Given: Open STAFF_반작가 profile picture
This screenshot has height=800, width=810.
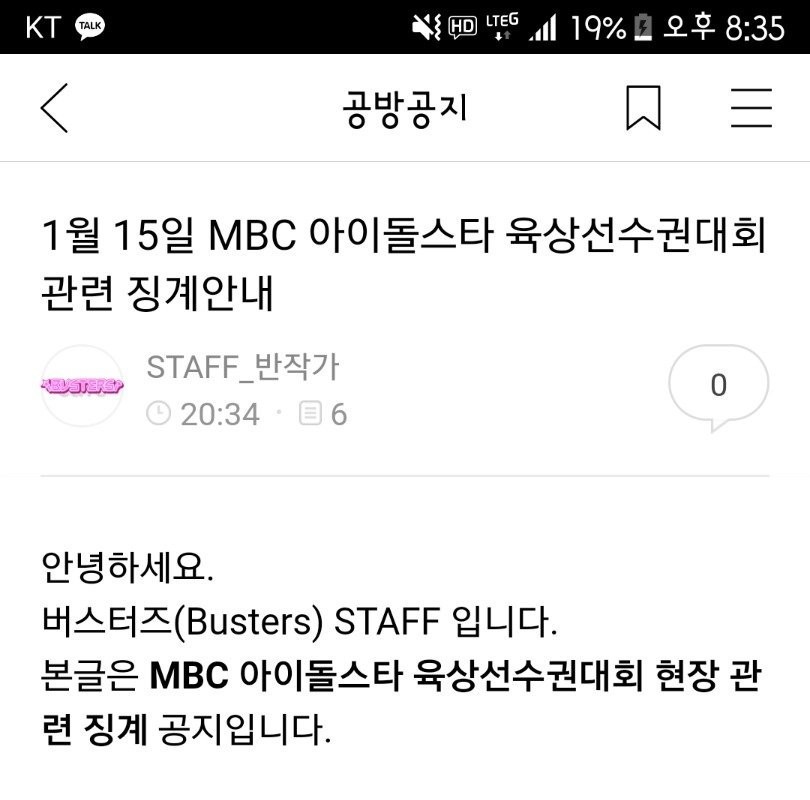Looking at the screenshot, I should [x=82, y=386].
